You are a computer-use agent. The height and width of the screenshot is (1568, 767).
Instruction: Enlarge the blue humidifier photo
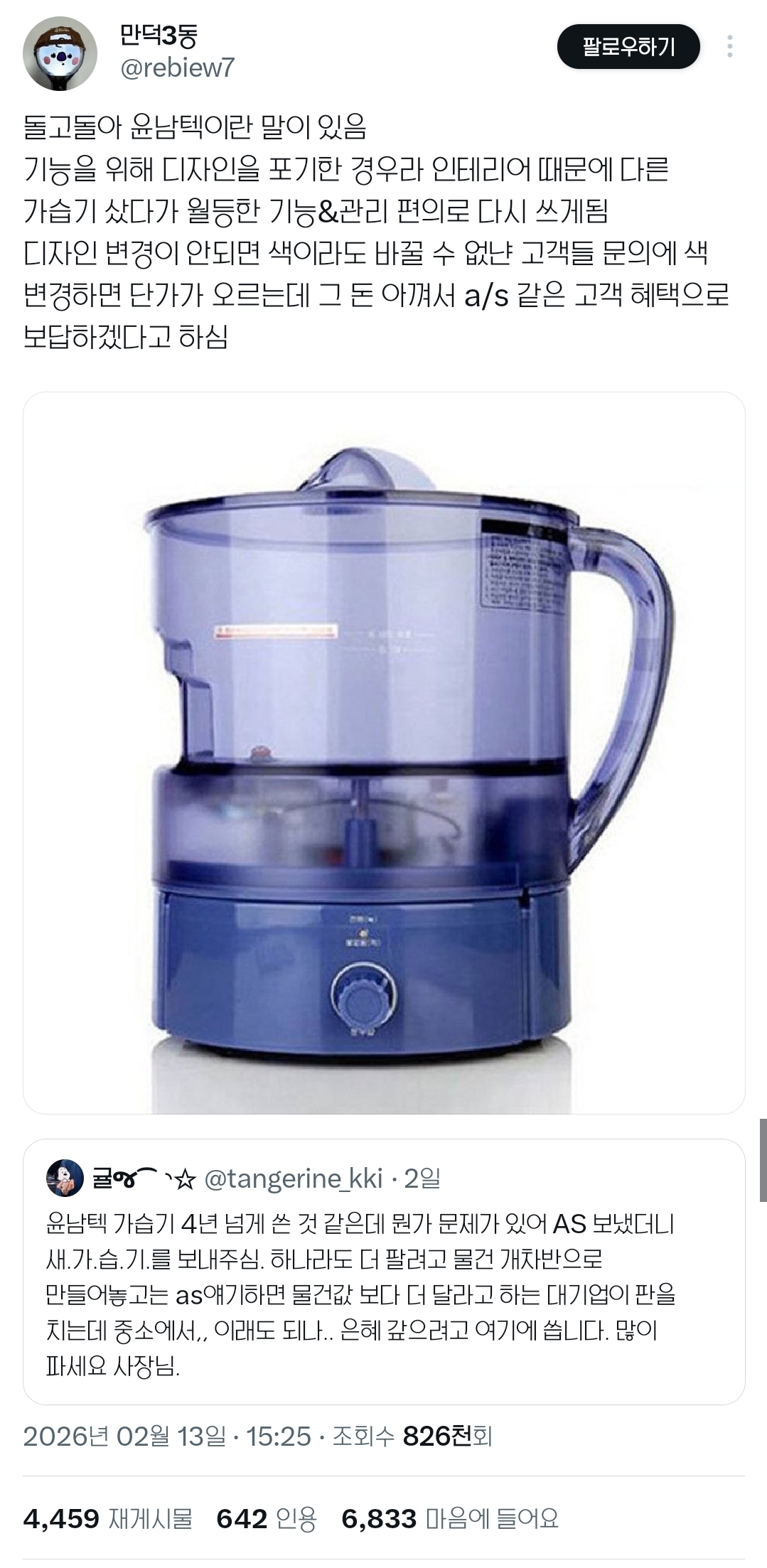tap(384, 752)
